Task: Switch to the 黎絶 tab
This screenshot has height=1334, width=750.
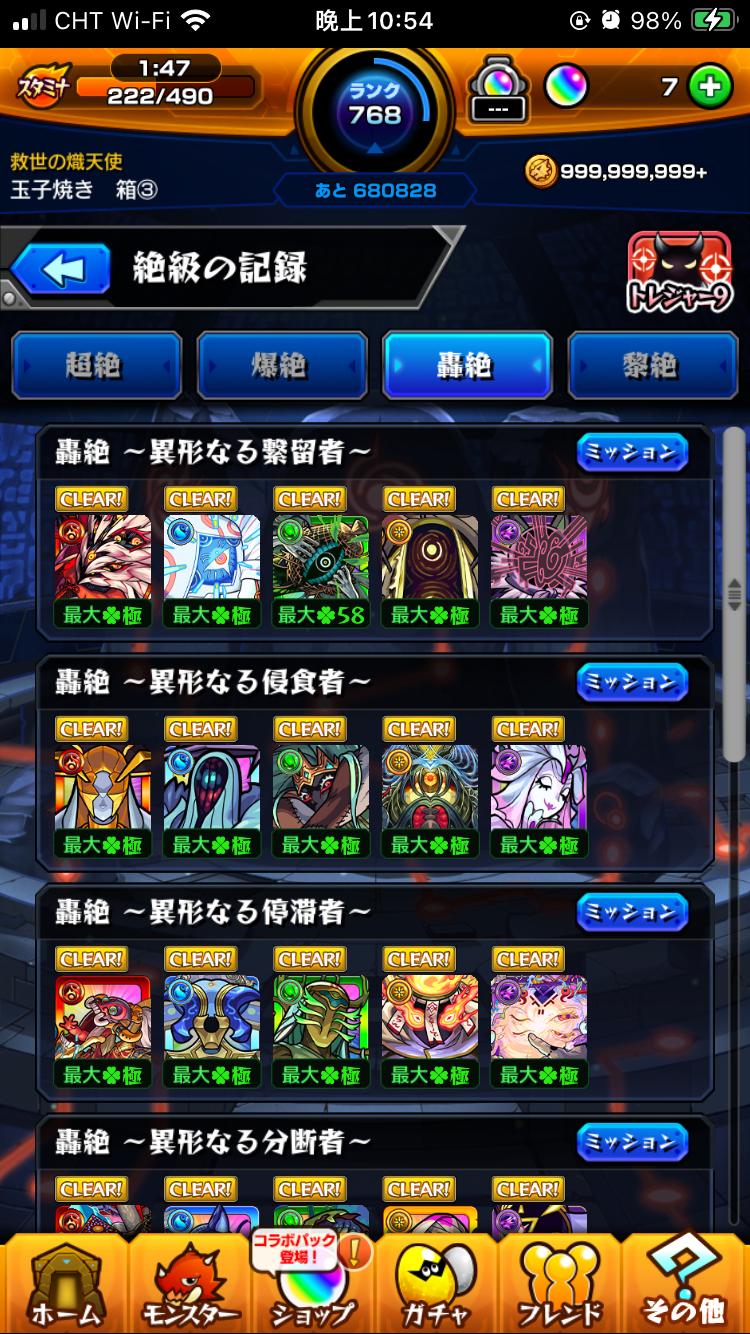Action: click(652, 366)
